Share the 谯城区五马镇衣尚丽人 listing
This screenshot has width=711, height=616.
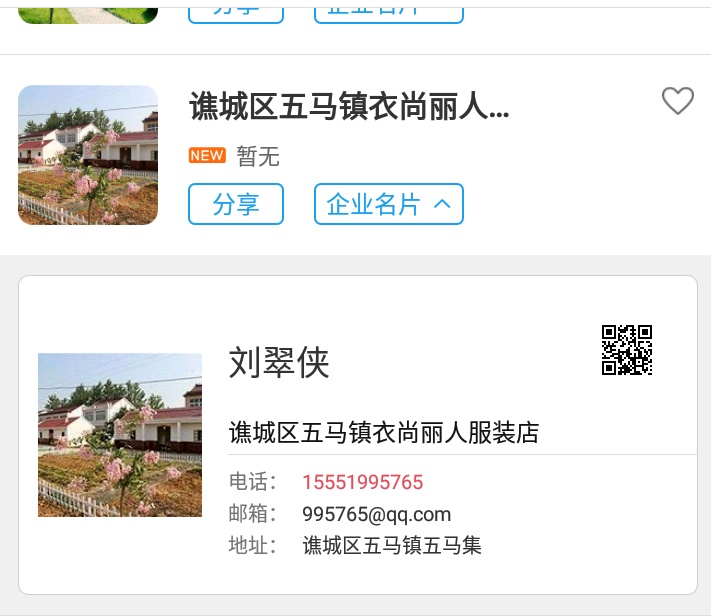pyautogui.click(x=236, y=204)
